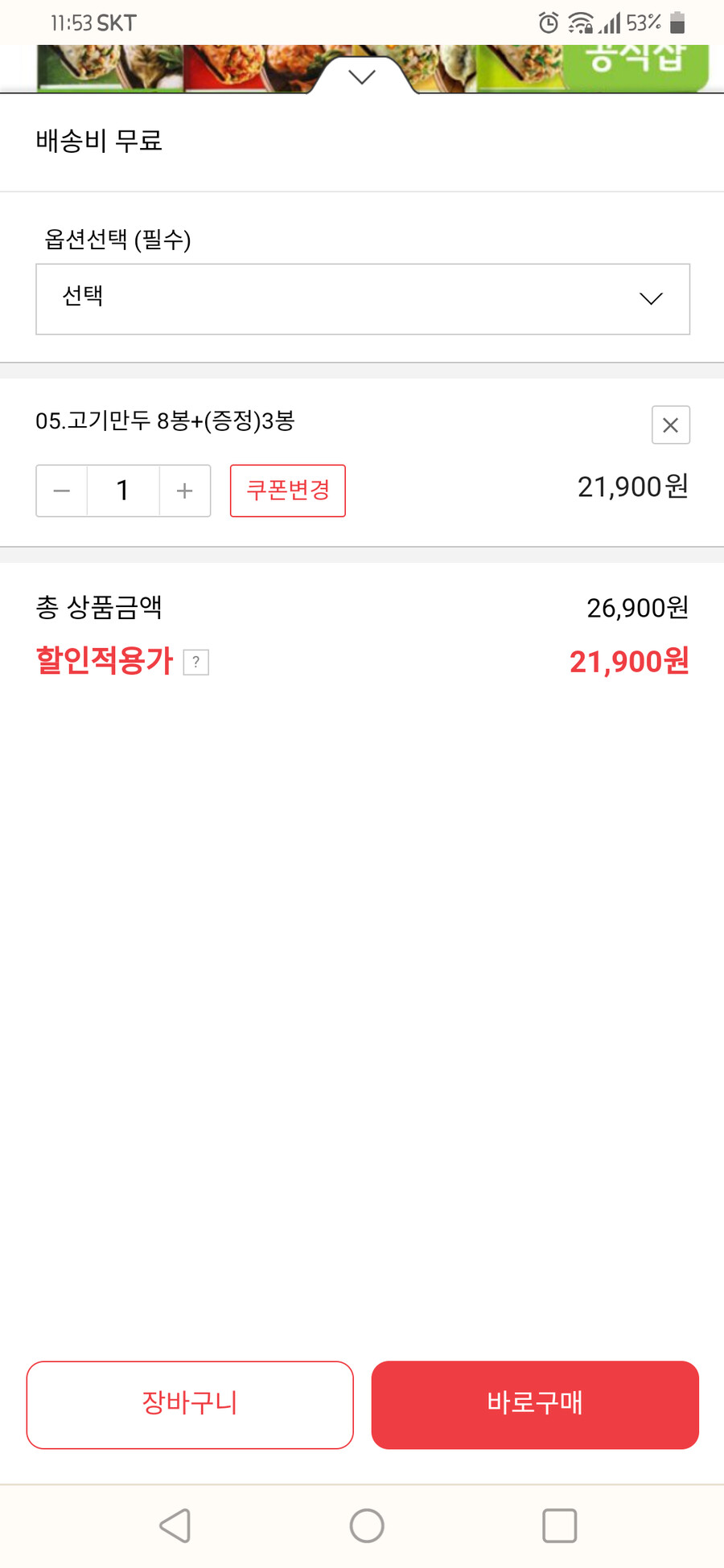The image size is (724, 1568).
Task: Tap the 21,900원 discounted total price
Action: point(630,661)
